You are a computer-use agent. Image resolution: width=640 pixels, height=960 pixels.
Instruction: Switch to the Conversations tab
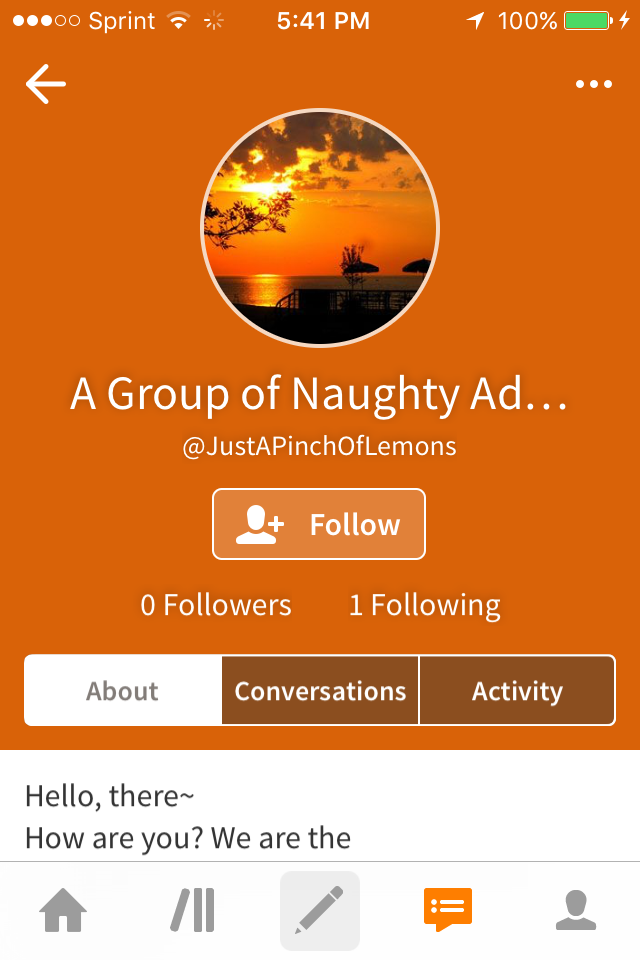click(320, 691)
